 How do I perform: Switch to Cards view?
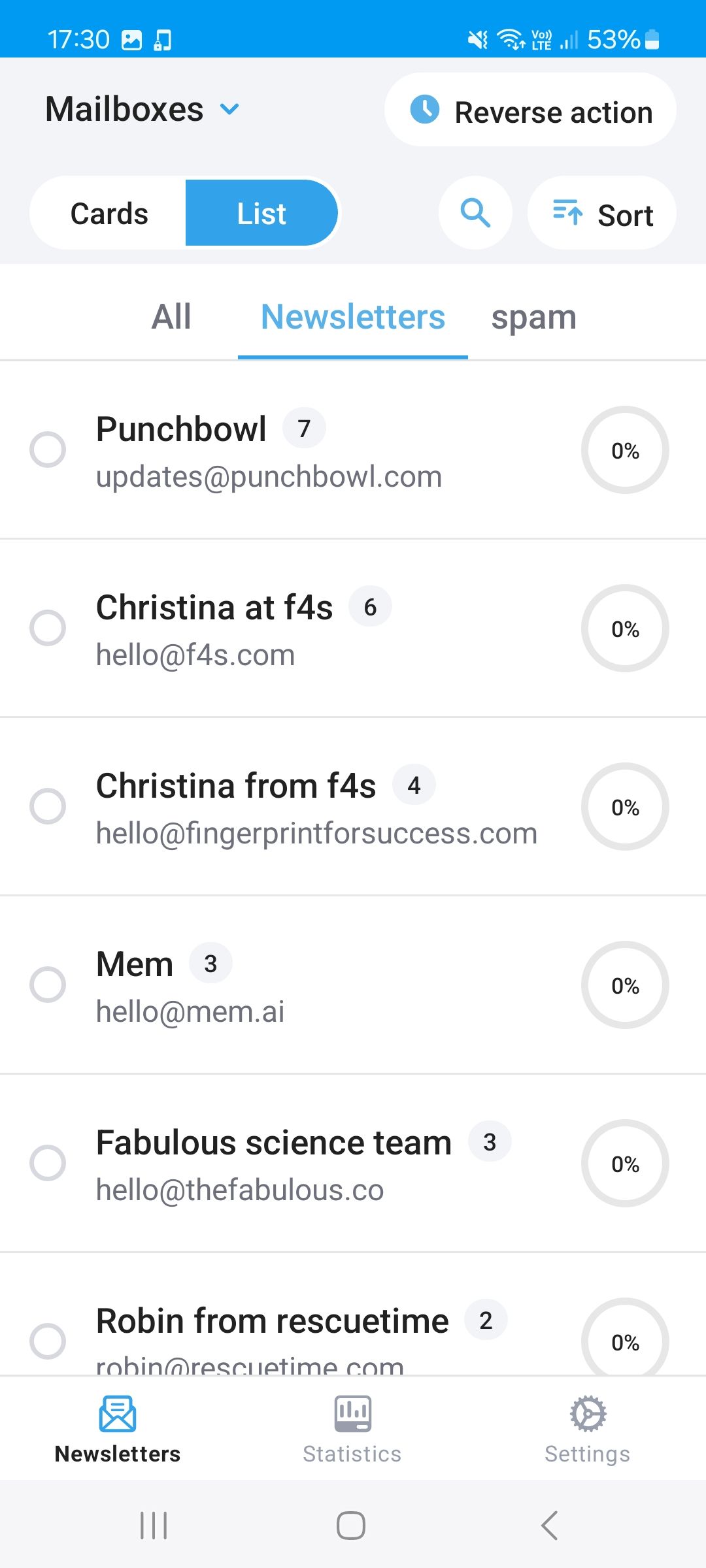pyautogui.click(x=109, y=212)
